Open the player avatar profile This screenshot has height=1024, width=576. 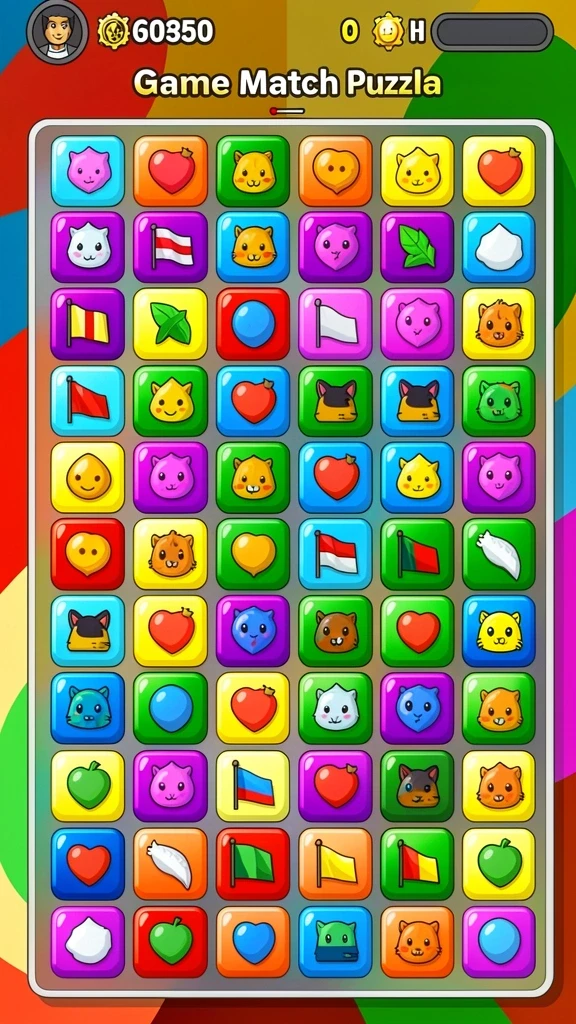click(57, 31)
